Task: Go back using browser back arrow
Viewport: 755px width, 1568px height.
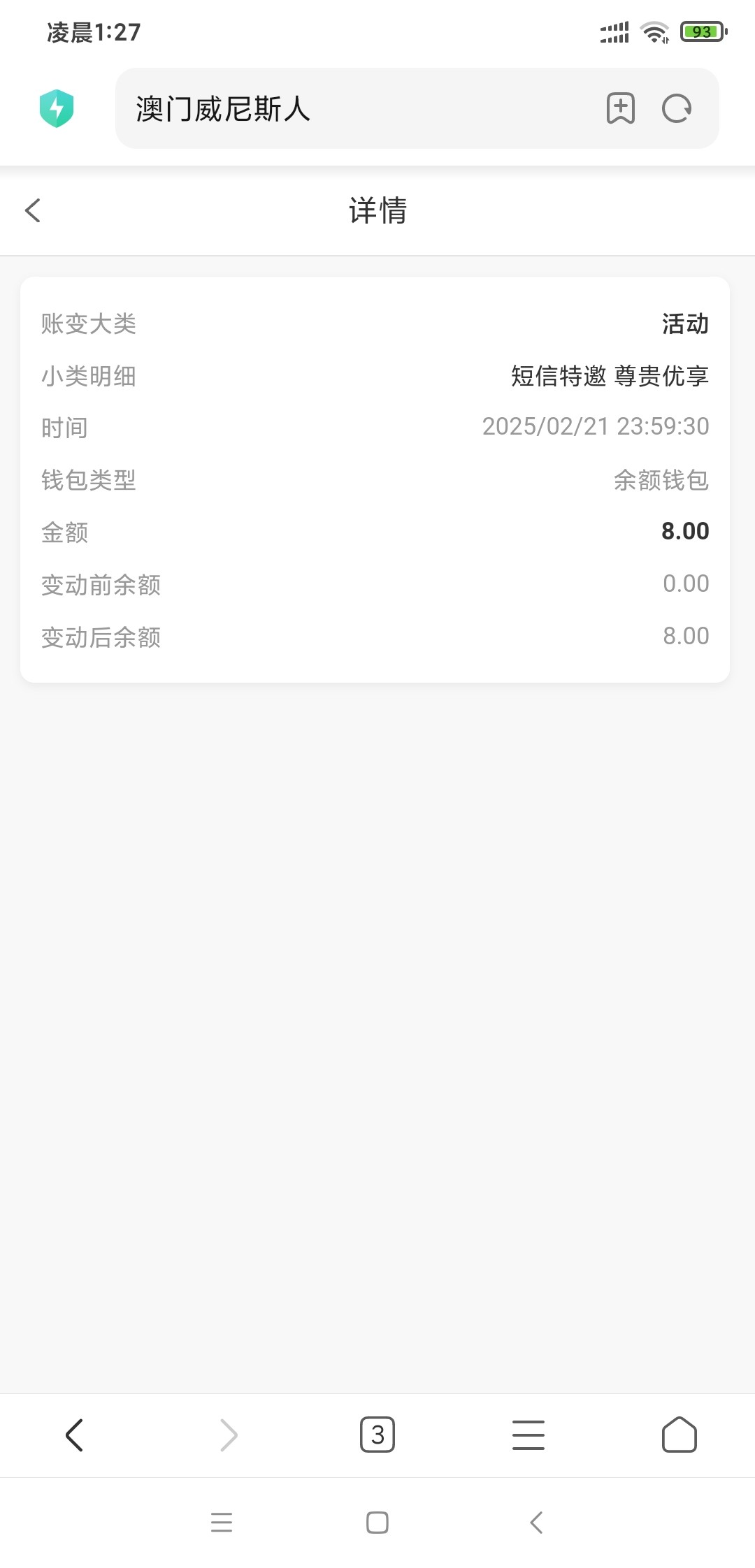Action: [x=75, y=1434]
